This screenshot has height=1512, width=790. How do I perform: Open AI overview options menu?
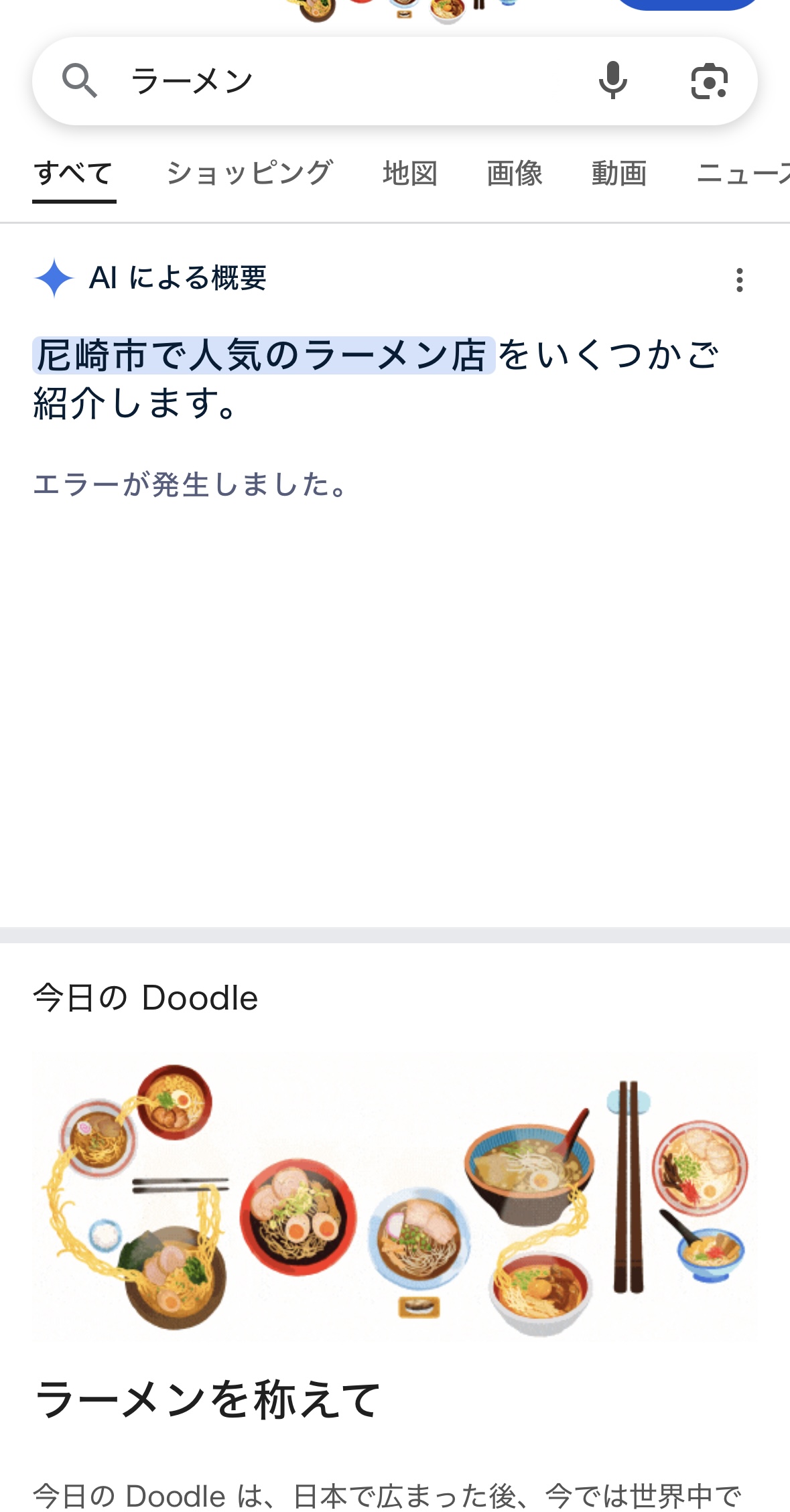(x=739, y=279)
